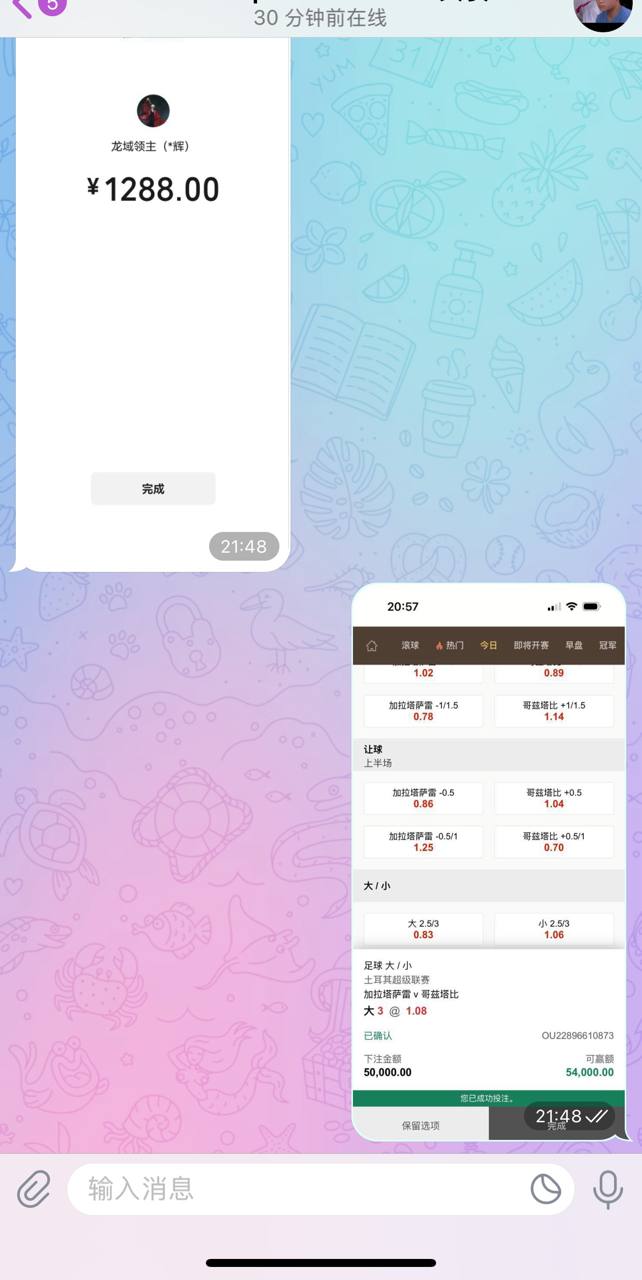Open the attachment paperclip menu
Viewport: 642px width, 1280px height.
[34, 1189]
